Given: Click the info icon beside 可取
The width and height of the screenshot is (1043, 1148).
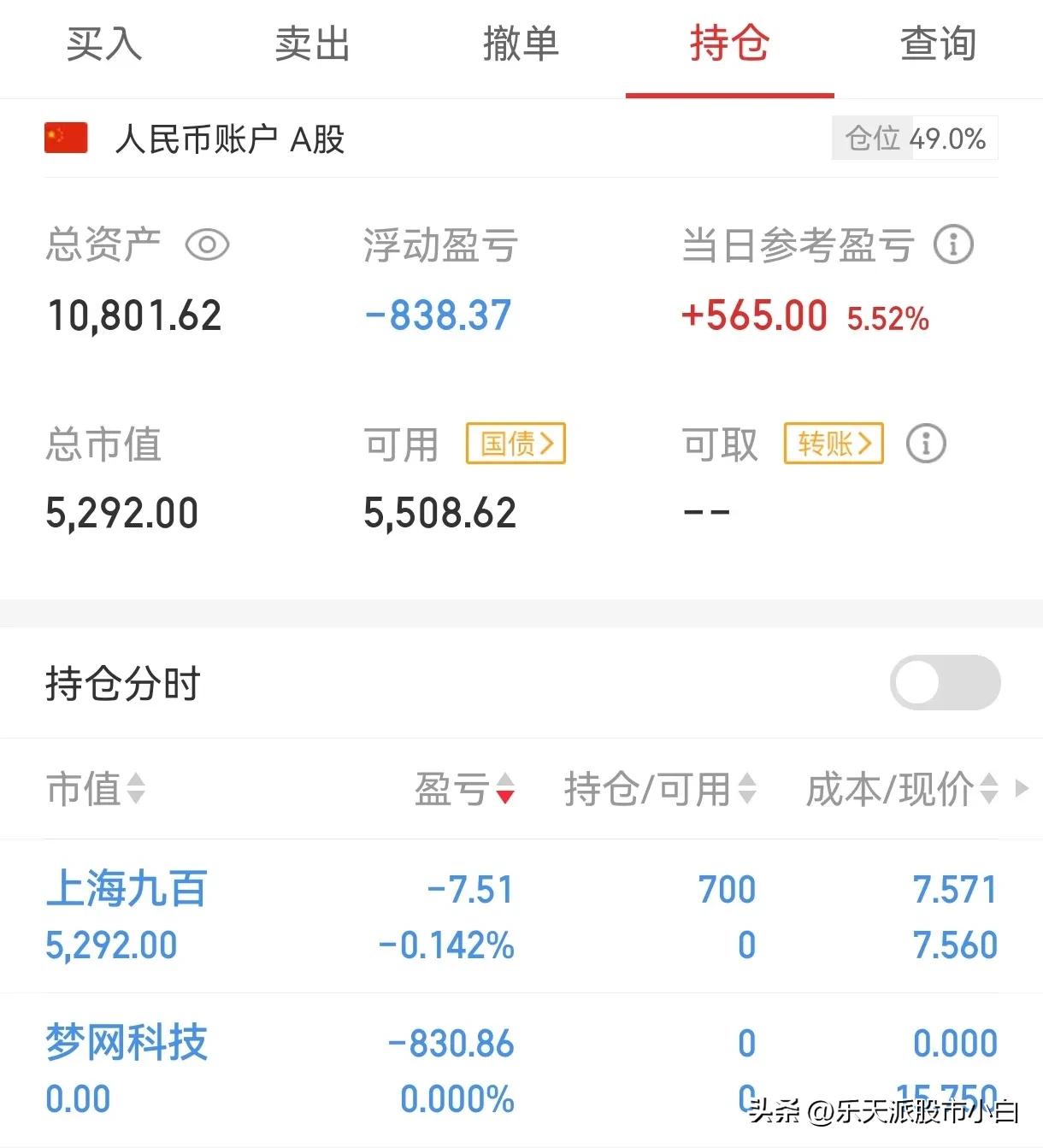Looking at the screenshot, I should tap(926, 444).
